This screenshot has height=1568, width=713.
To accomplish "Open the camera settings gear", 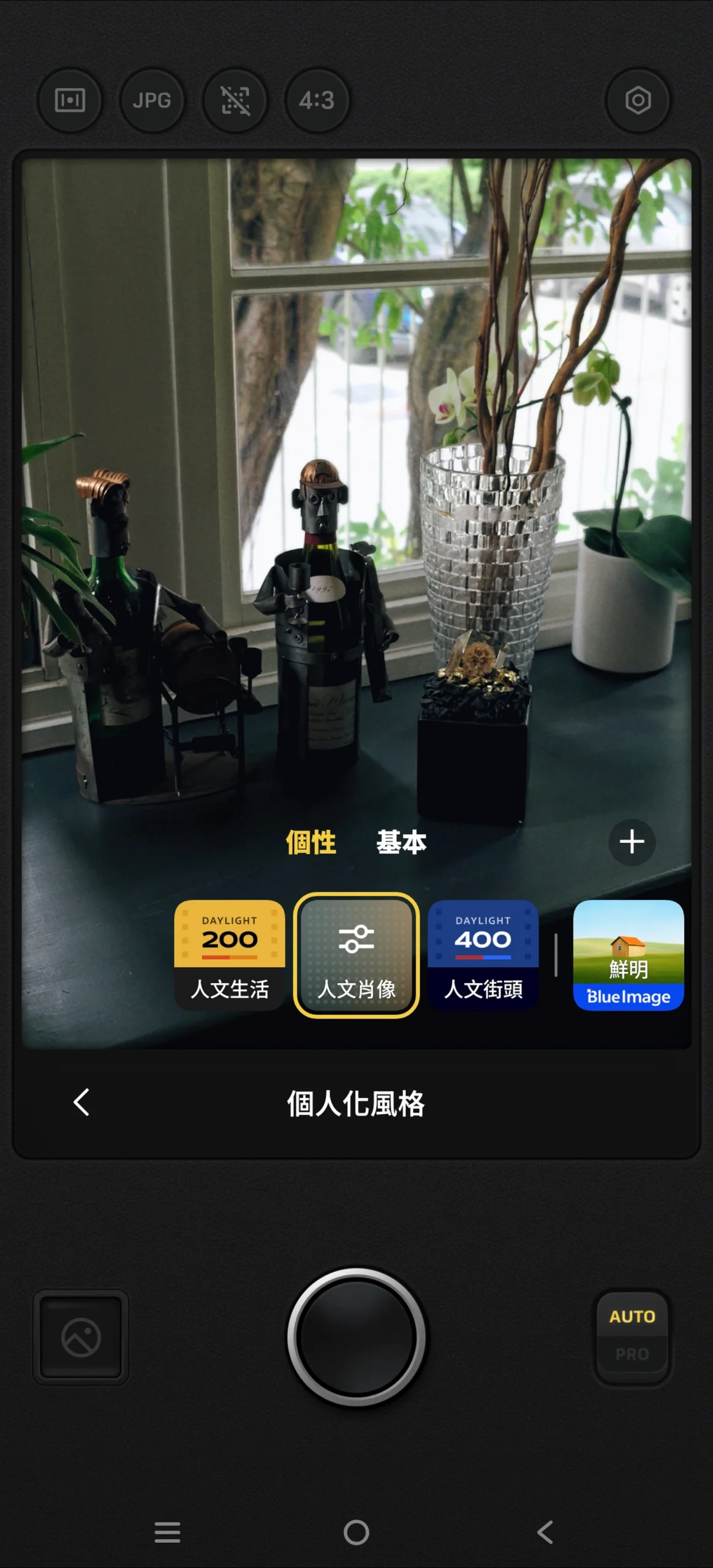I will pyautogui.click(x=638, y=100).
